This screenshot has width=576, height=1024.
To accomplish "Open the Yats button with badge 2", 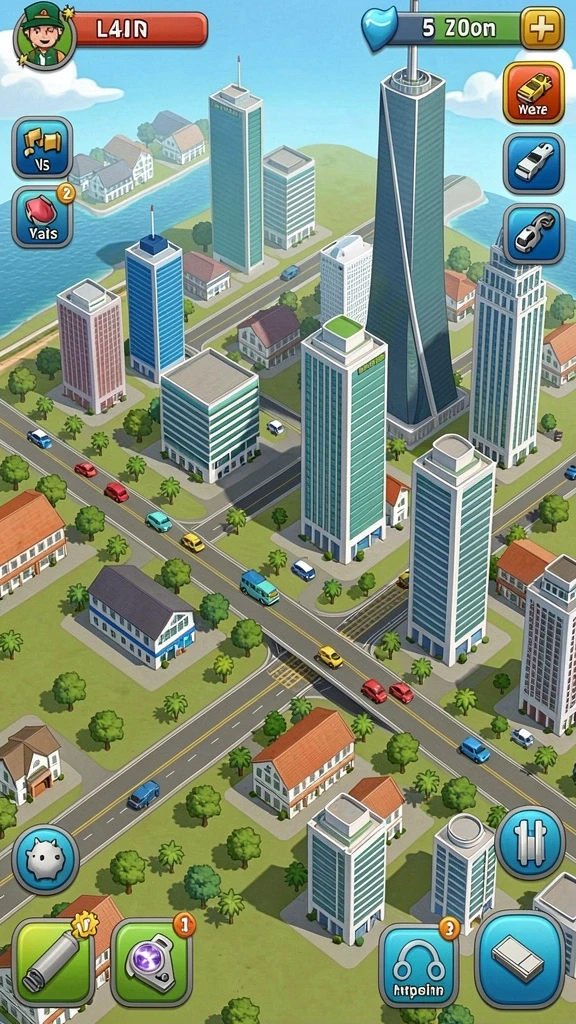I will click(x=42, y=217).
